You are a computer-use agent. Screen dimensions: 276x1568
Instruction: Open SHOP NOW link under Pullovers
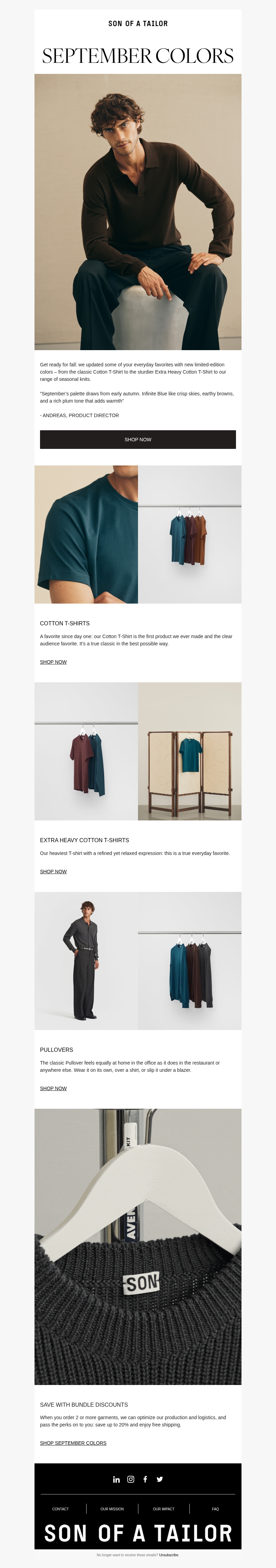click(53, 1088)
